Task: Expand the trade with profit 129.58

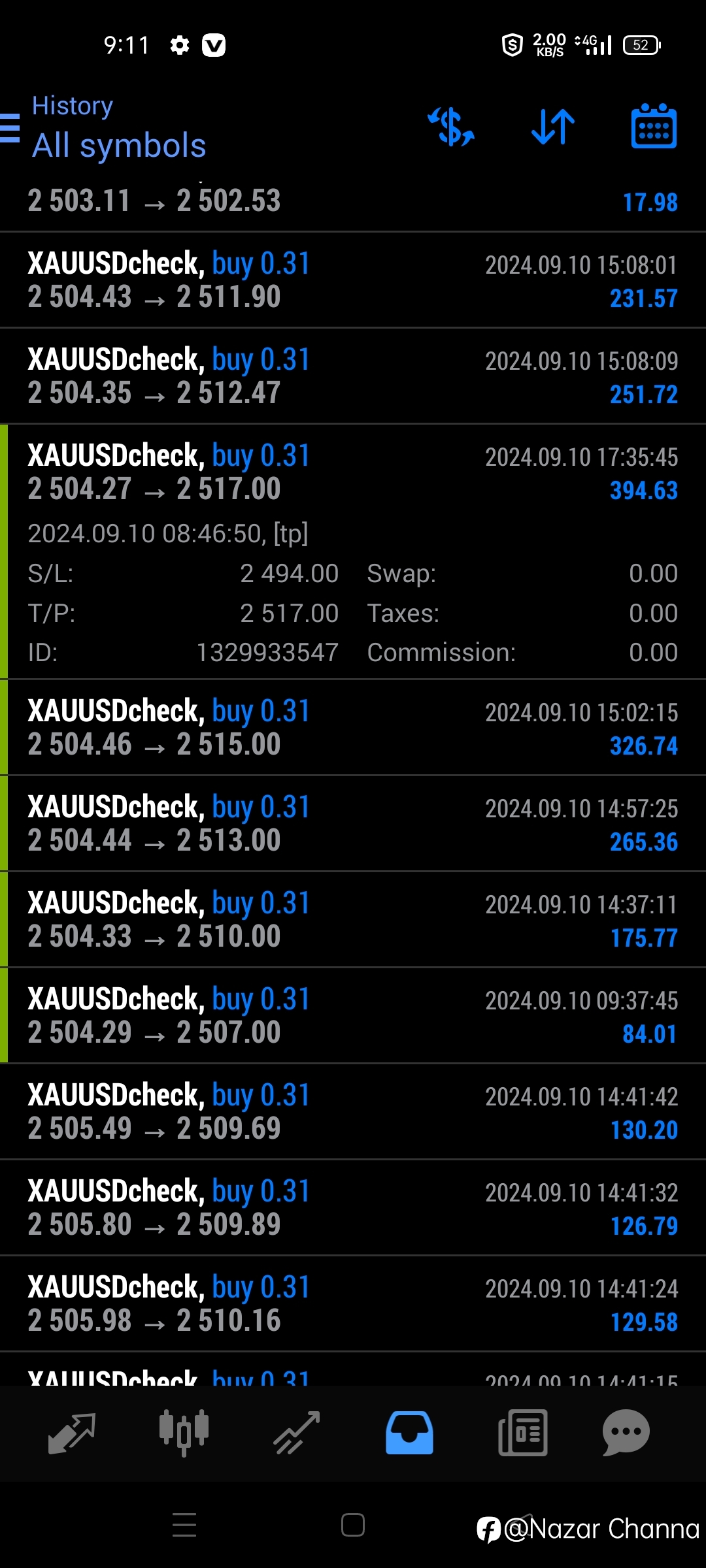Action: pyautogui.click(x=353, y=1304)
